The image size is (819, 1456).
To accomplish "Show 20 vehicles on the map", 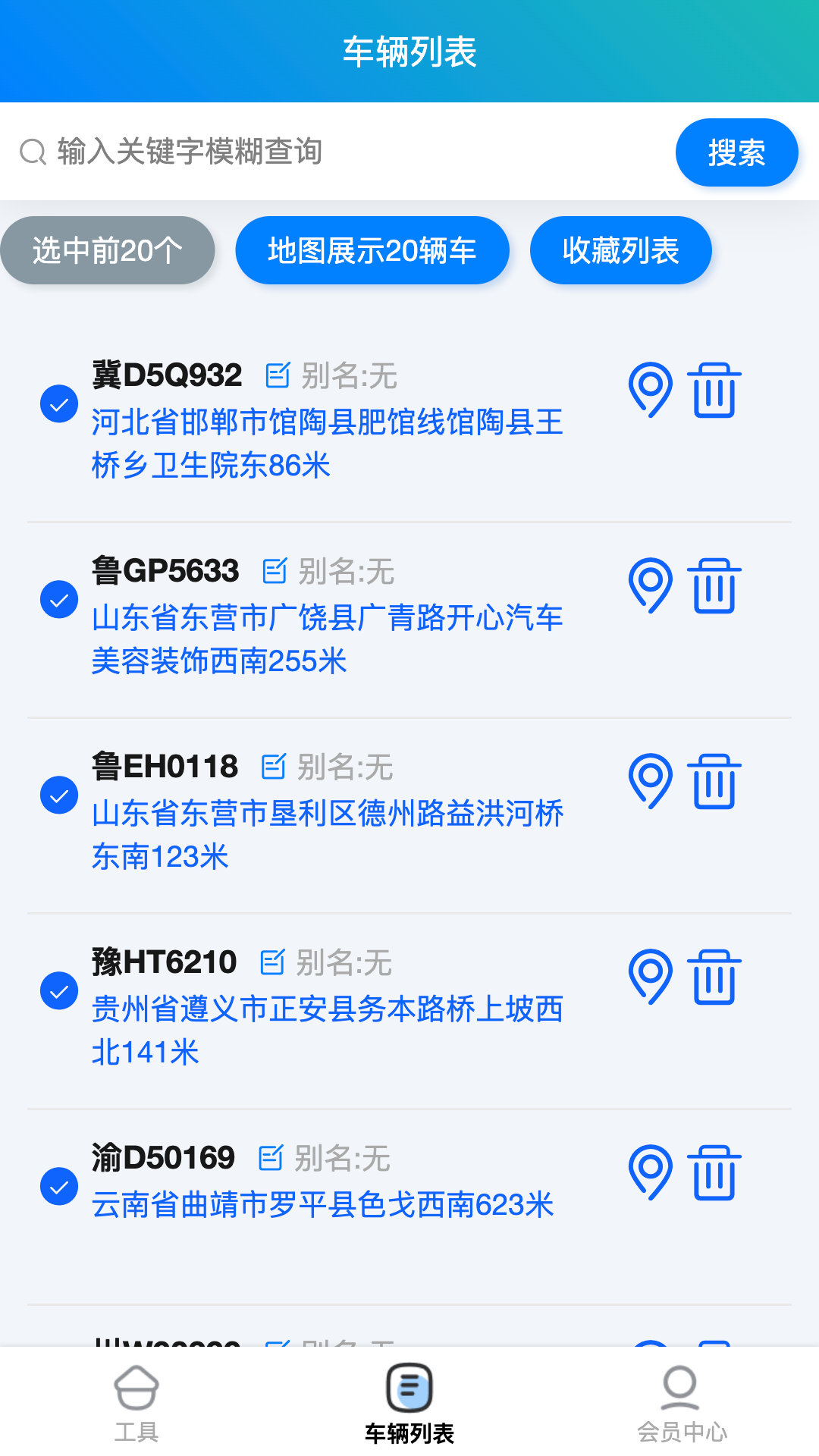I will pos(372,250).
